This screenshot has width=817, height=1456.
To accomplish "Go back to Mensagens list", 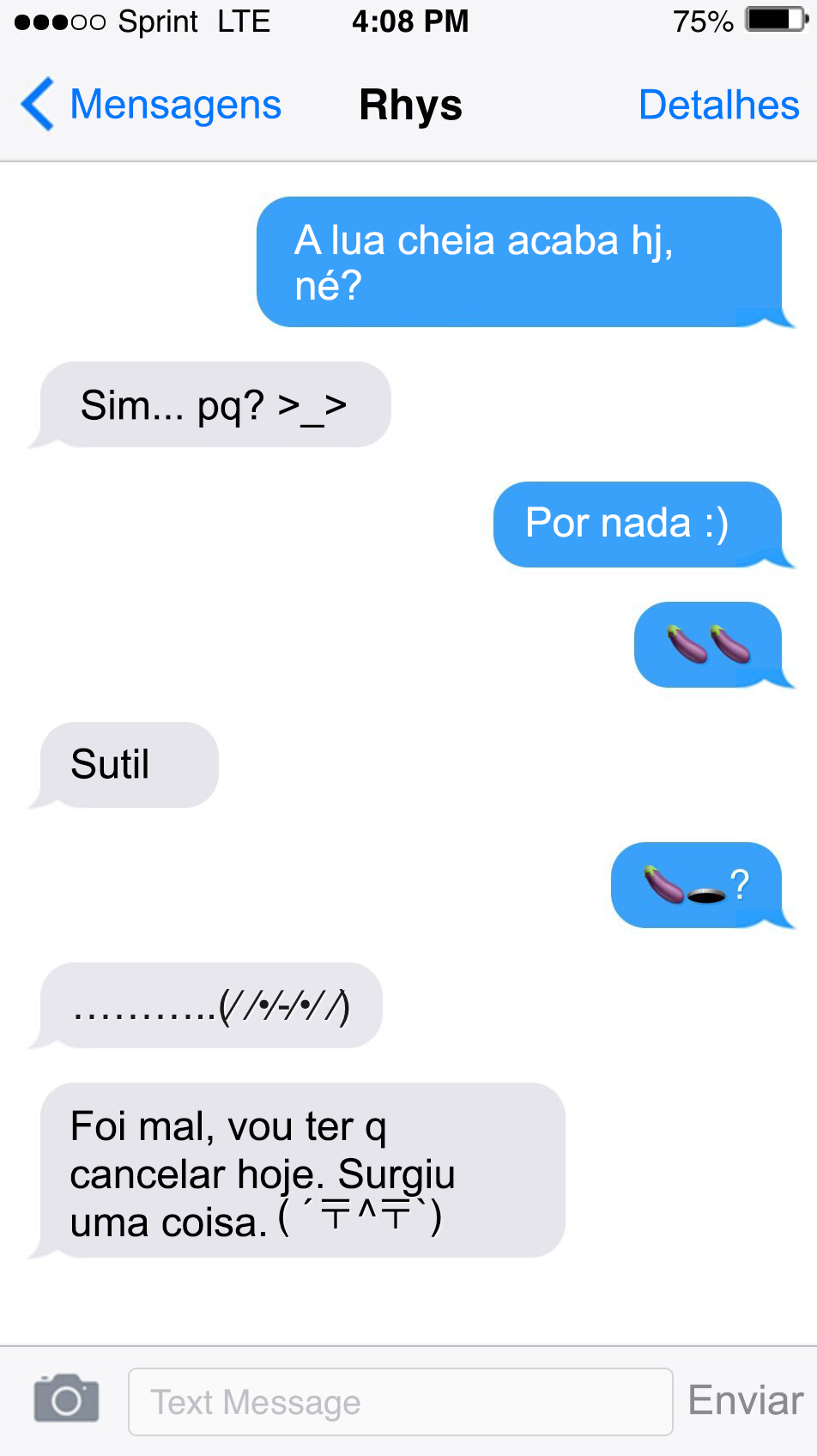I will [x=151, y=105].
